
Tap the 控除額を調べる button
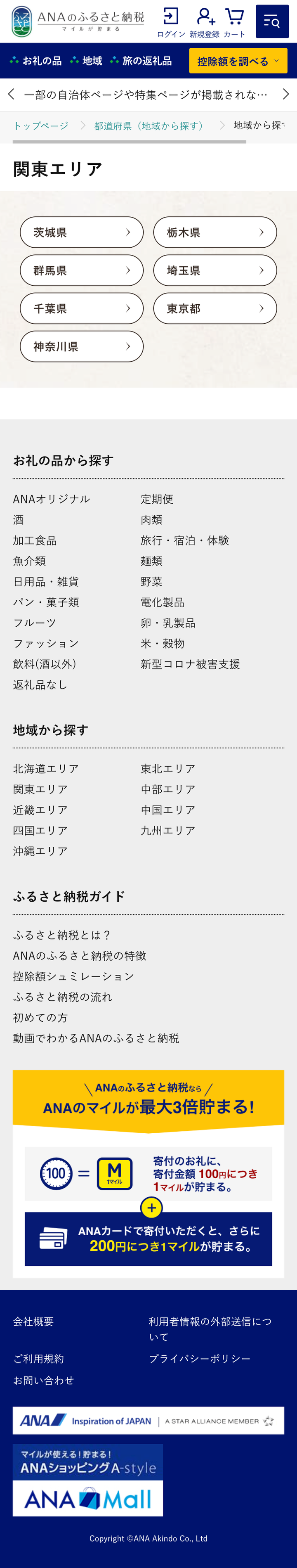pos(238,61)
